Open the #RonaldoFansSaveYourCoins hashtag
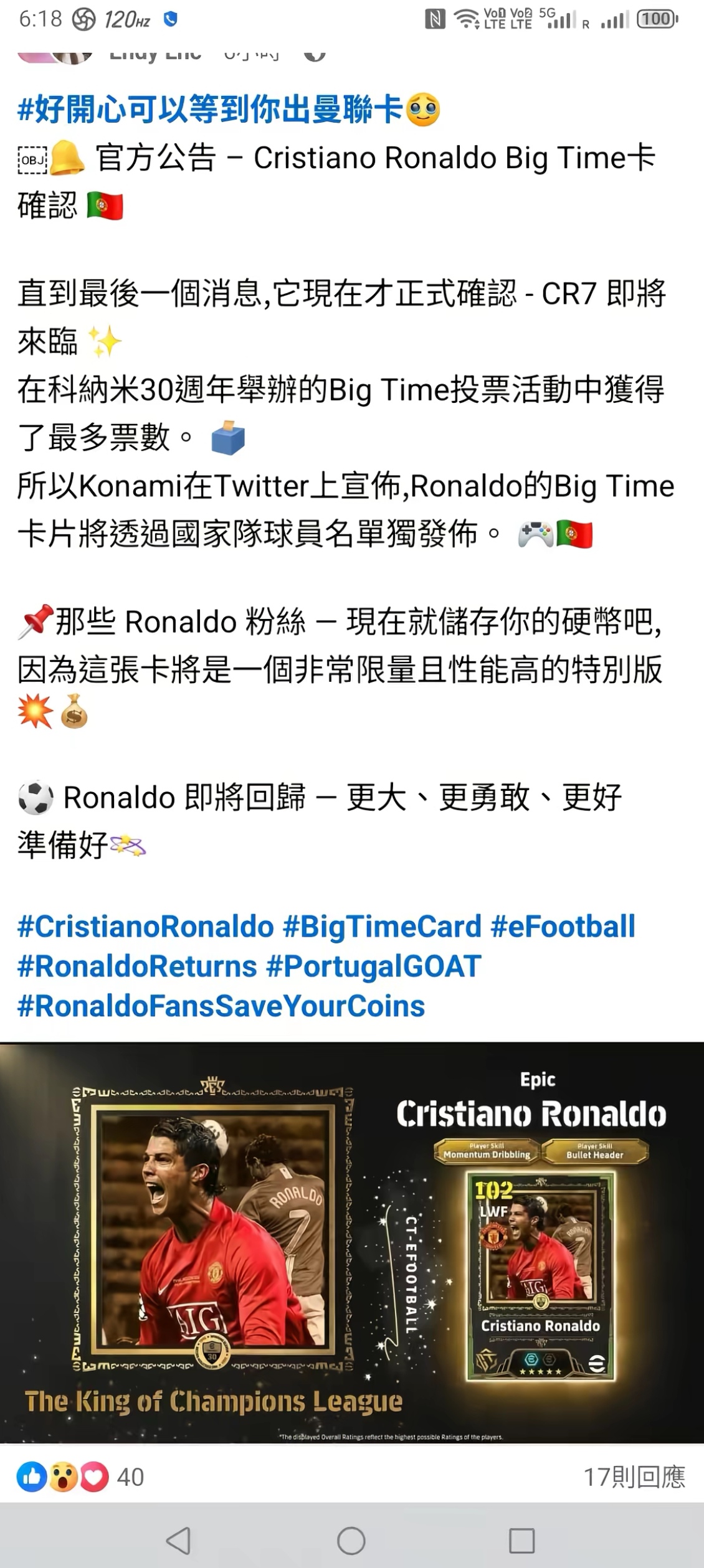 pos(221,1006)
